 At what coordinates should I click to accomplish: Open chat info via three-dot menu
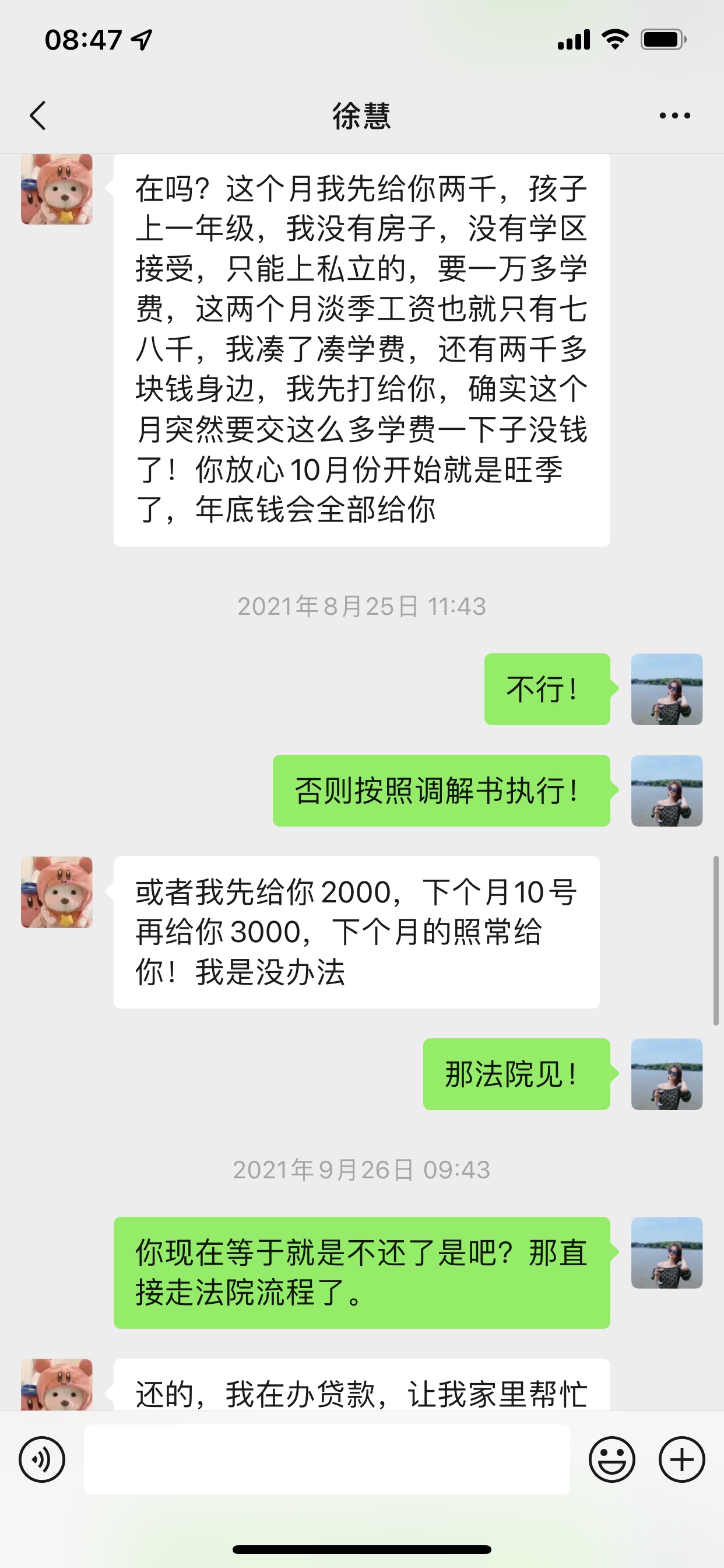(674, 116)
